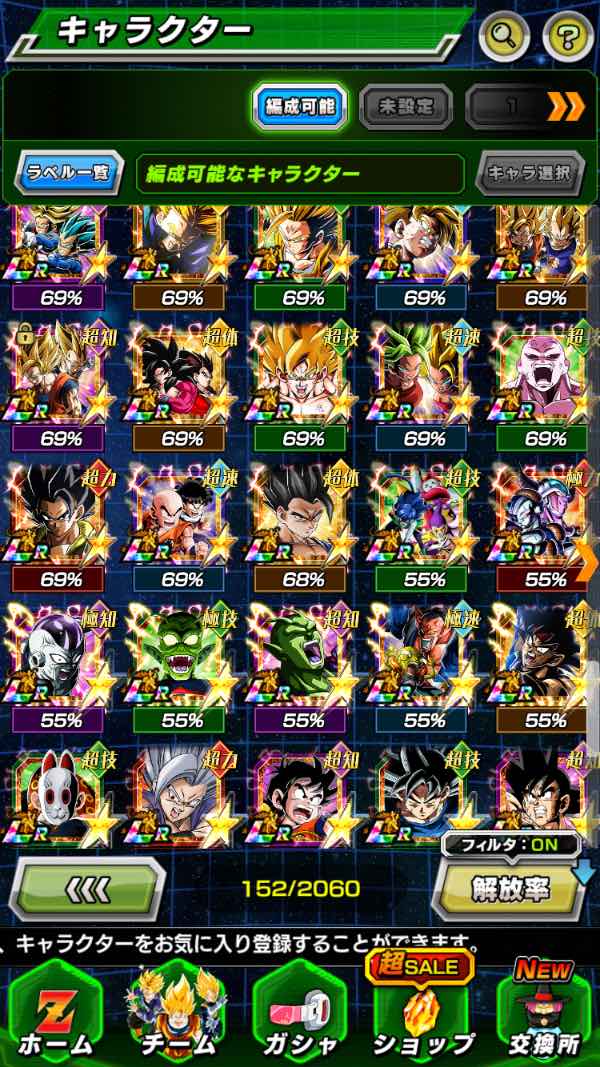The height and width of the screenshot is (1067, 600).
Task: Tap the orange double-arrow next button
Action: click(565, 105)
